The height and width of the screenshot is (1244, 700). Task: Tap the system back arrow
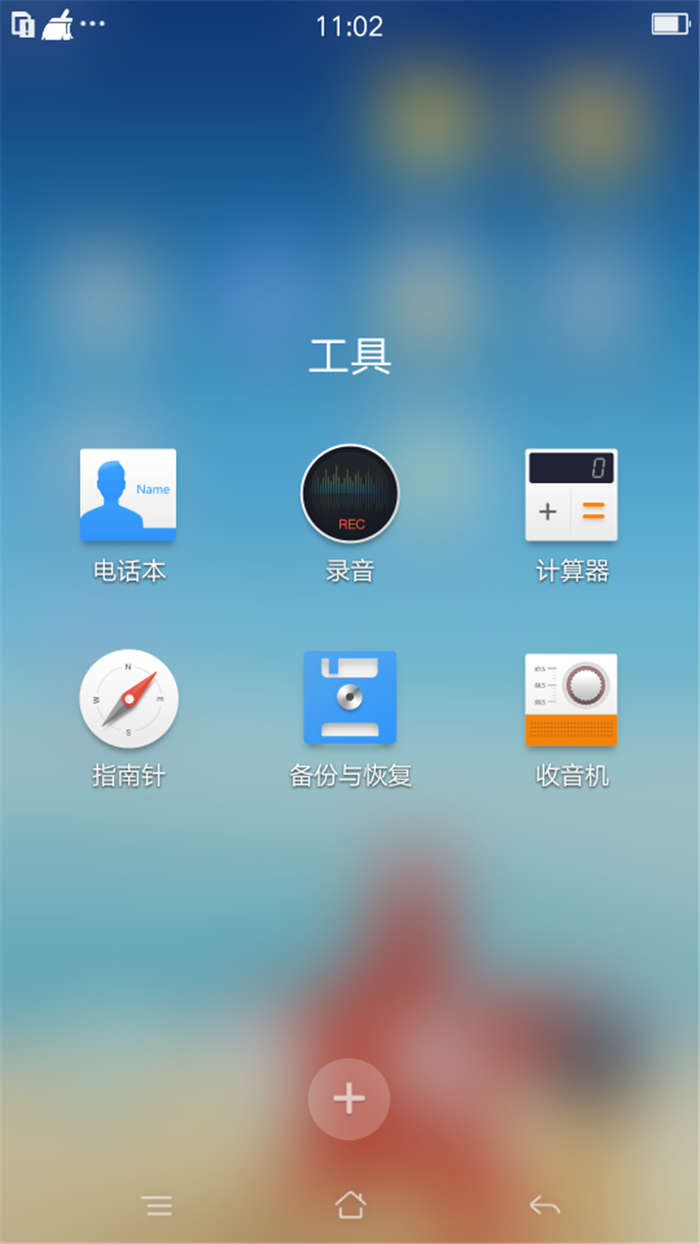pyautogui.click(x=545, y=1206)
